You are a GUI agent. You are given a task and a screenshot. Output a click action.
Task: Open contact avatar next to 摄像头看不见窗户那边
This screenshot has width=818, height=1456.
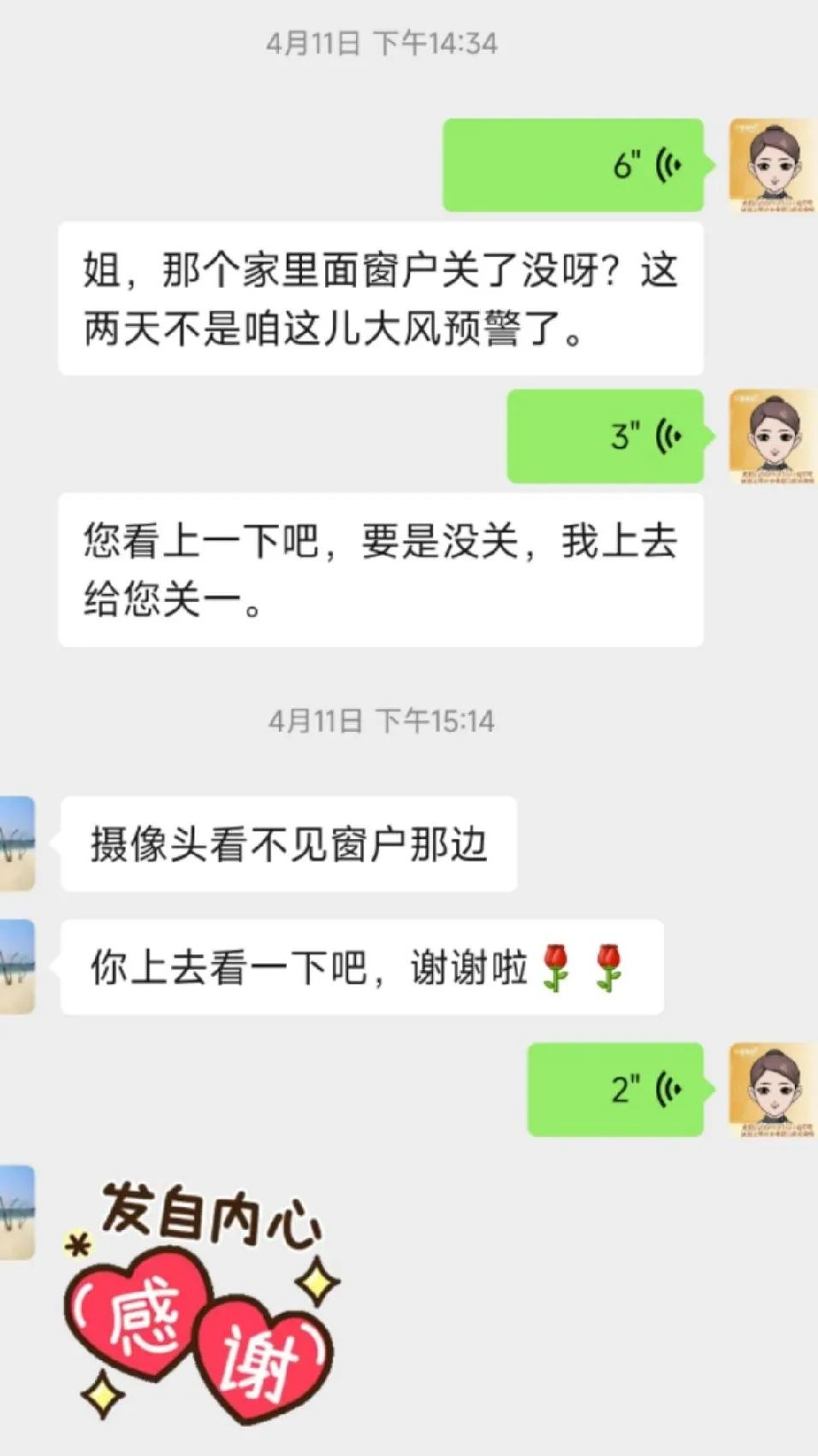(x=17, y=843)
